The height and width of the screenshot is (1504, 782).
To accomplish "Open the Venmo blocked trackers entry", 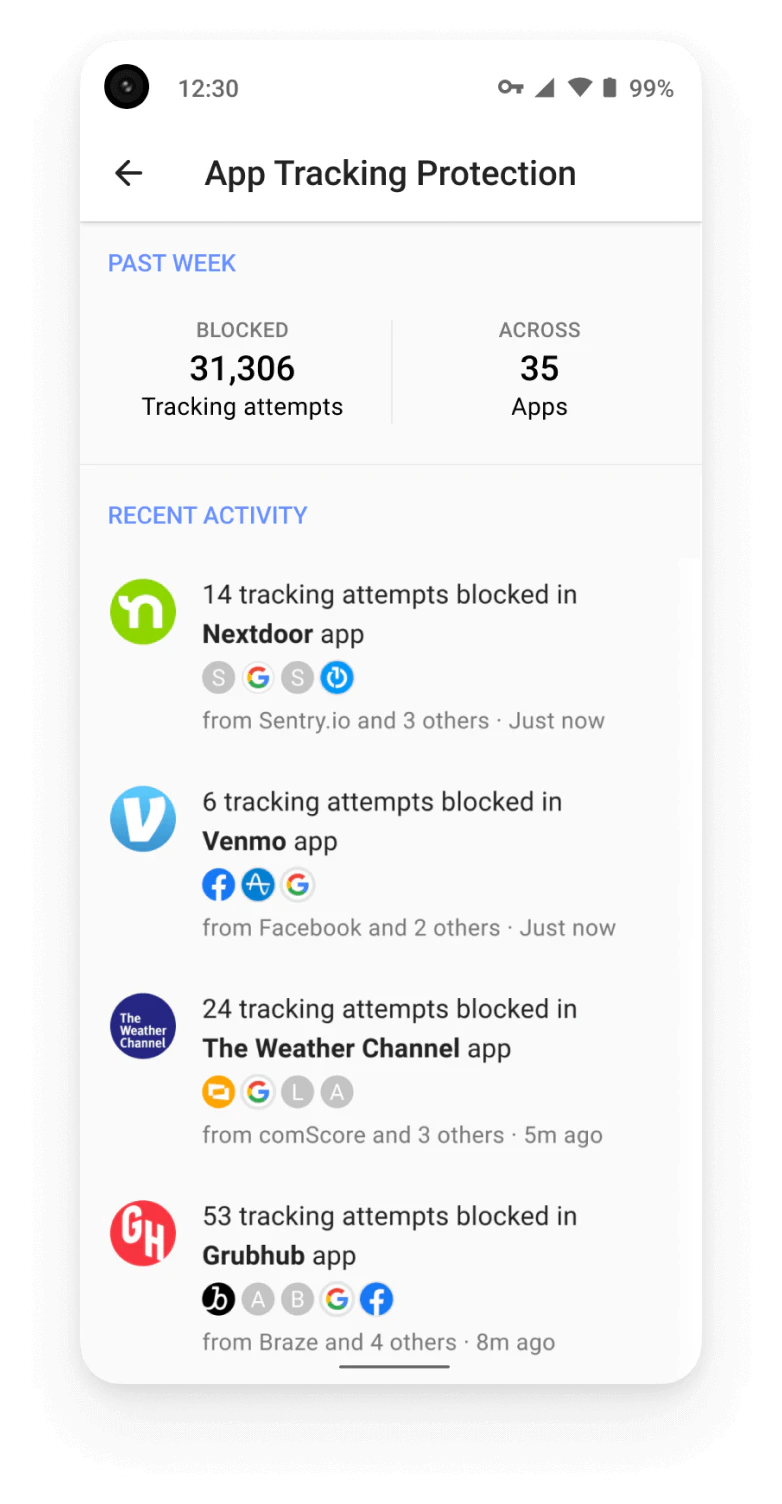I will point(390,821).
